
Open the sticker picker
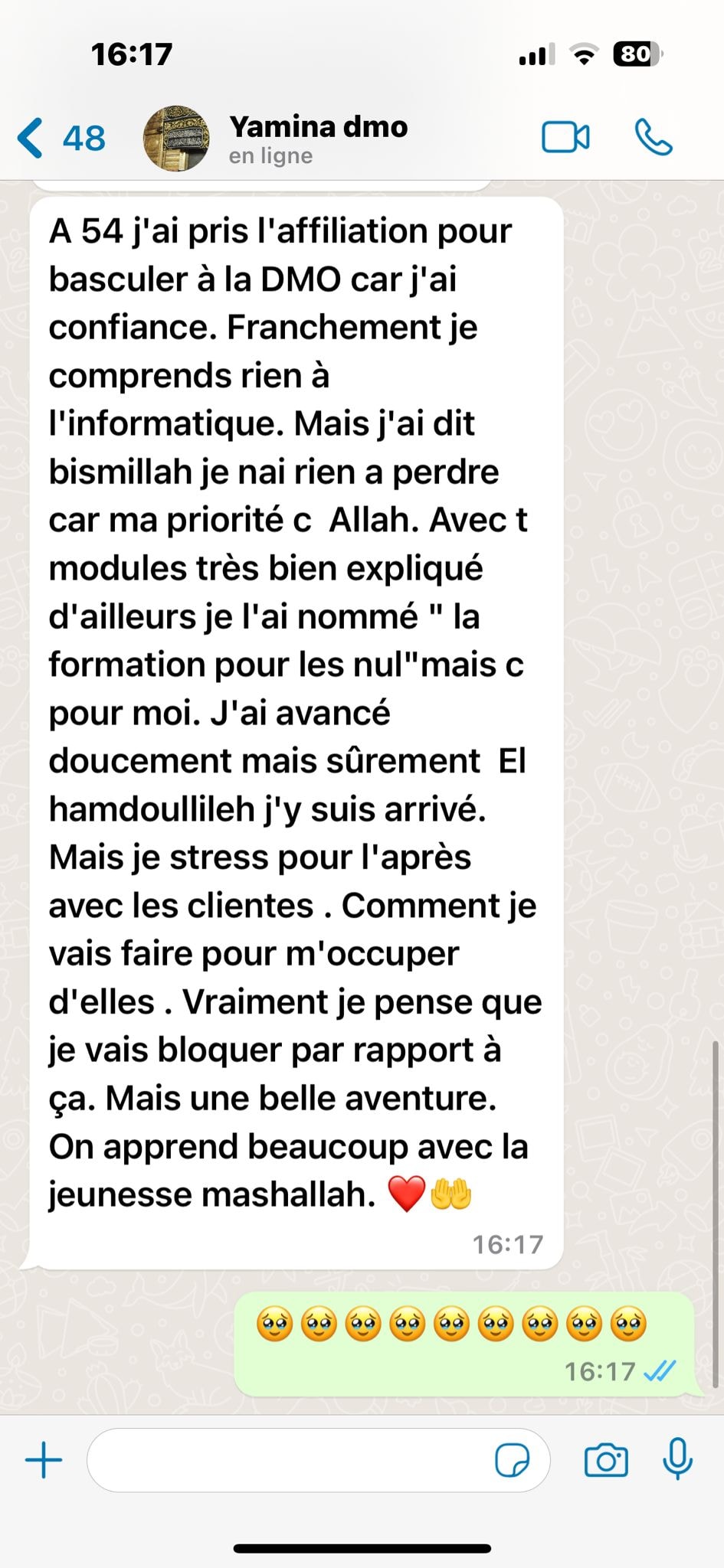[x=512, y=1461]
